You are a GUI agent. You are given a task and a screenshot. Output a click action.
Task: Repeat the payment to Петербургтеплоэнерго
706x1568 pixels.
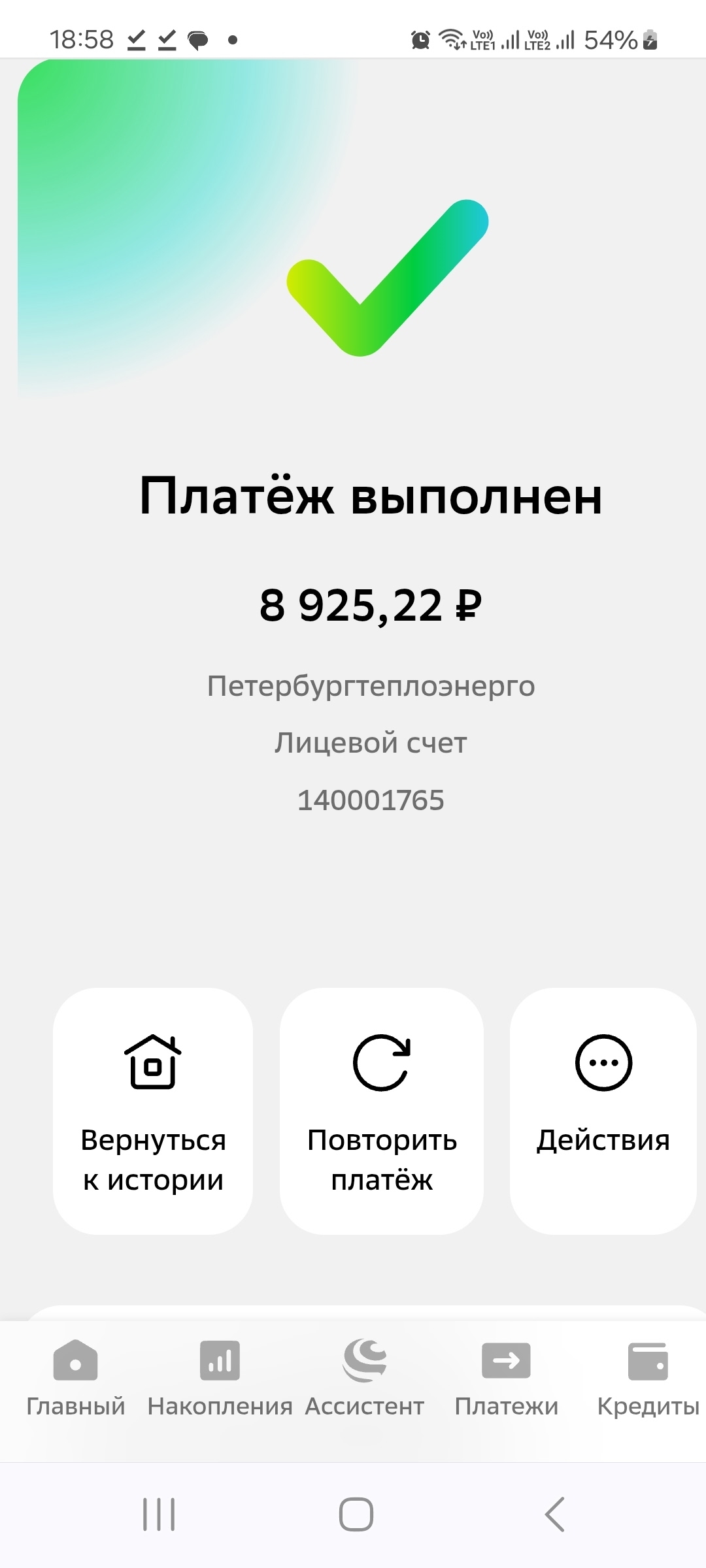point(382,1111)
